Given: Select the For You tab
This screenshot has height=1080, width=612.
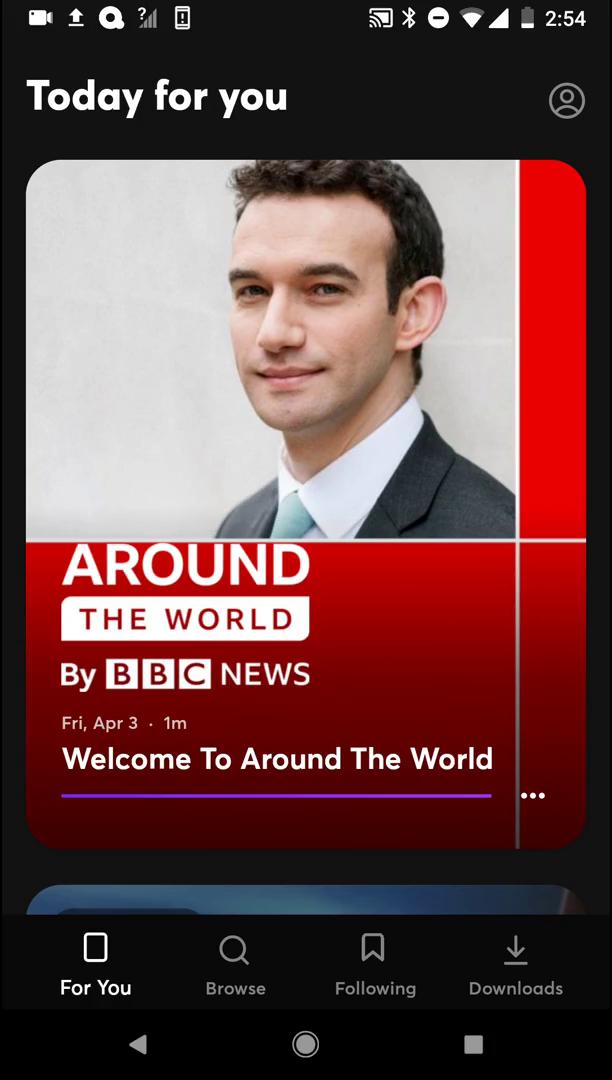Looking at the screenshot, I should 96,965.
